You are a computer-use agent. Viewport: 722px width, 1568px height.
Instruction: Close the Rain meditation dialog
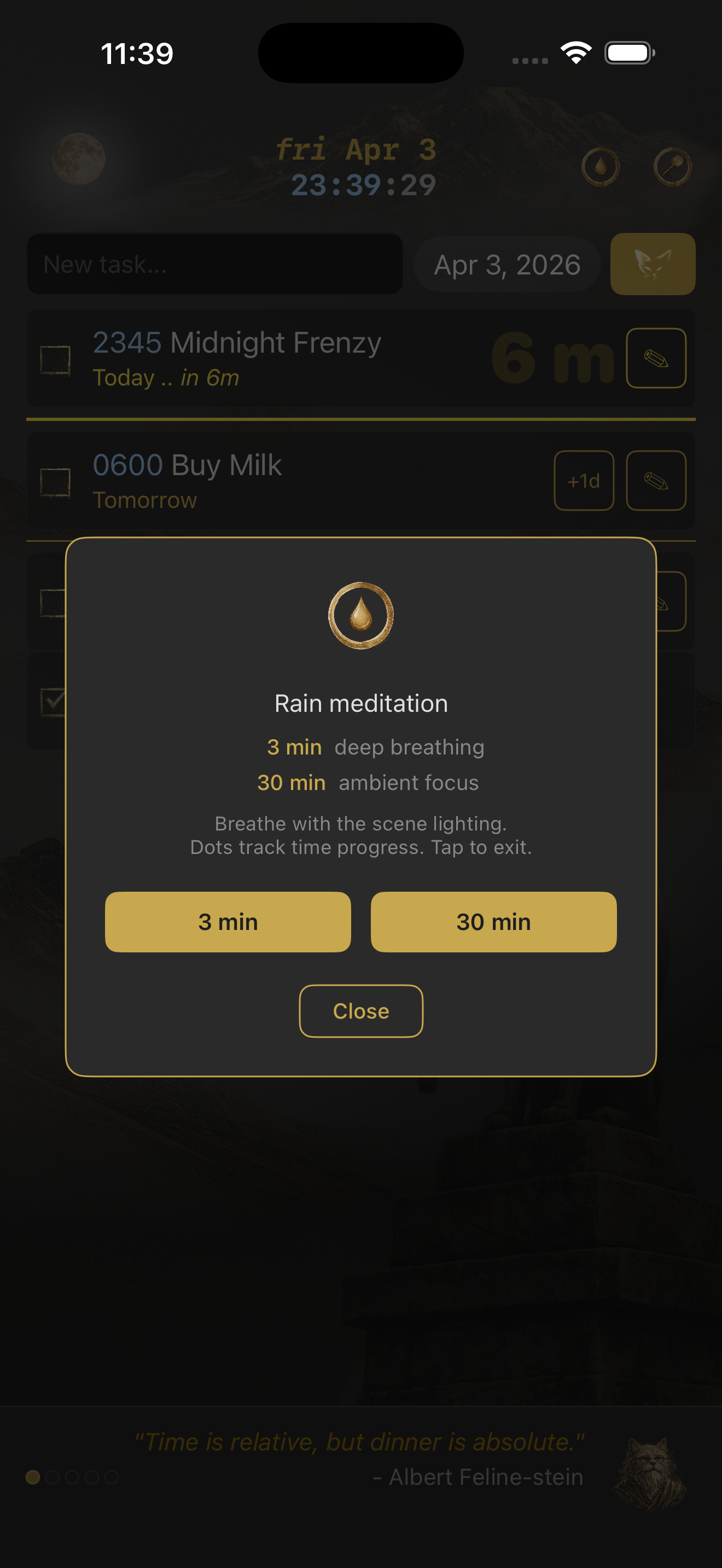pyautogui.click(x=360, y=1010)
